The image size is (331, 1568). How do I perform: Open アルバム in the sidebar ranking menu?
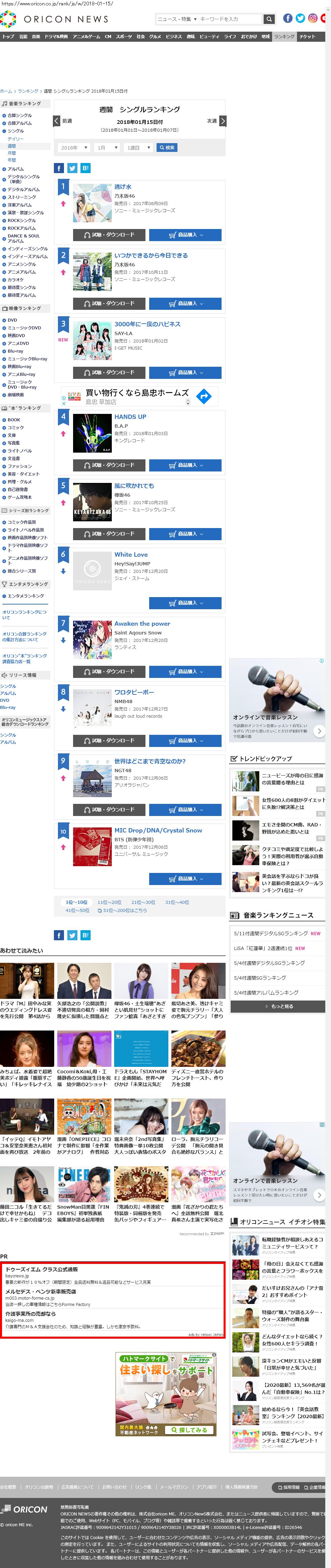click(x=16, y=169)
